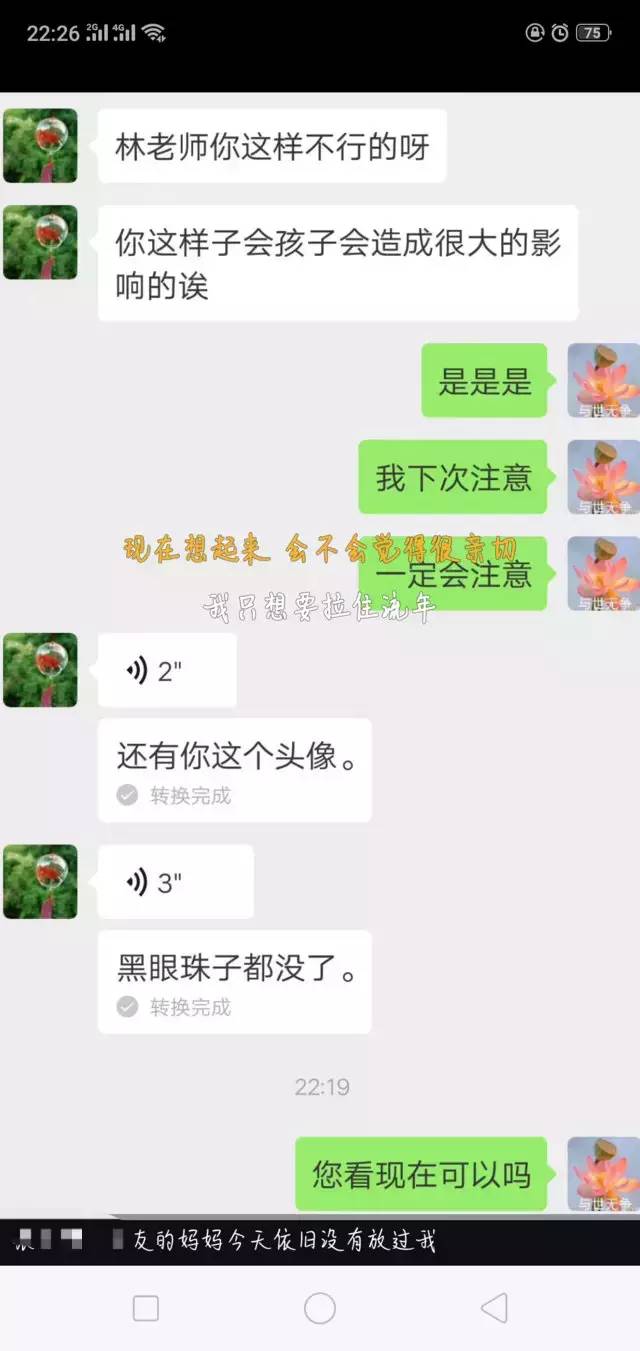Tap the avatar next to 是是是
The image size is (640, 1351).
coord(603,380)
